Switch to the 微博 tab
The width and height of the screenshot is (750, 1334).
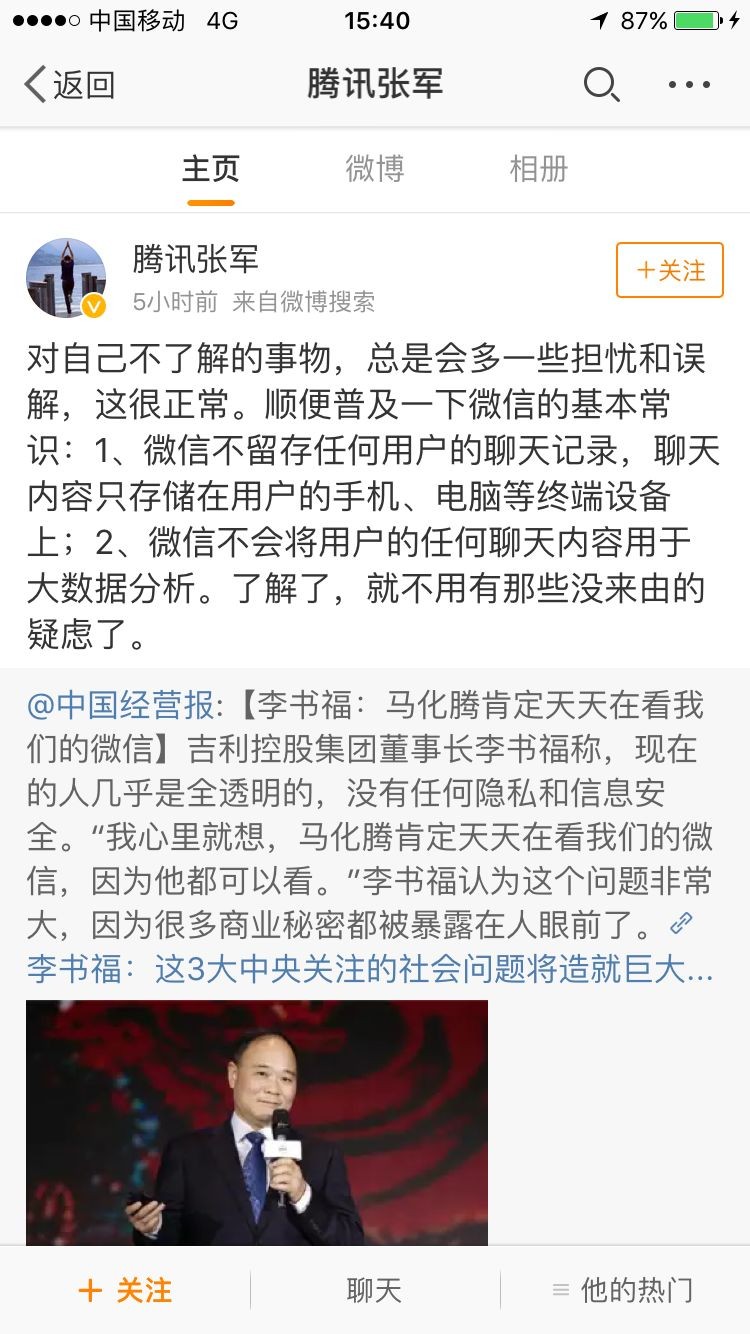(375, 169)
